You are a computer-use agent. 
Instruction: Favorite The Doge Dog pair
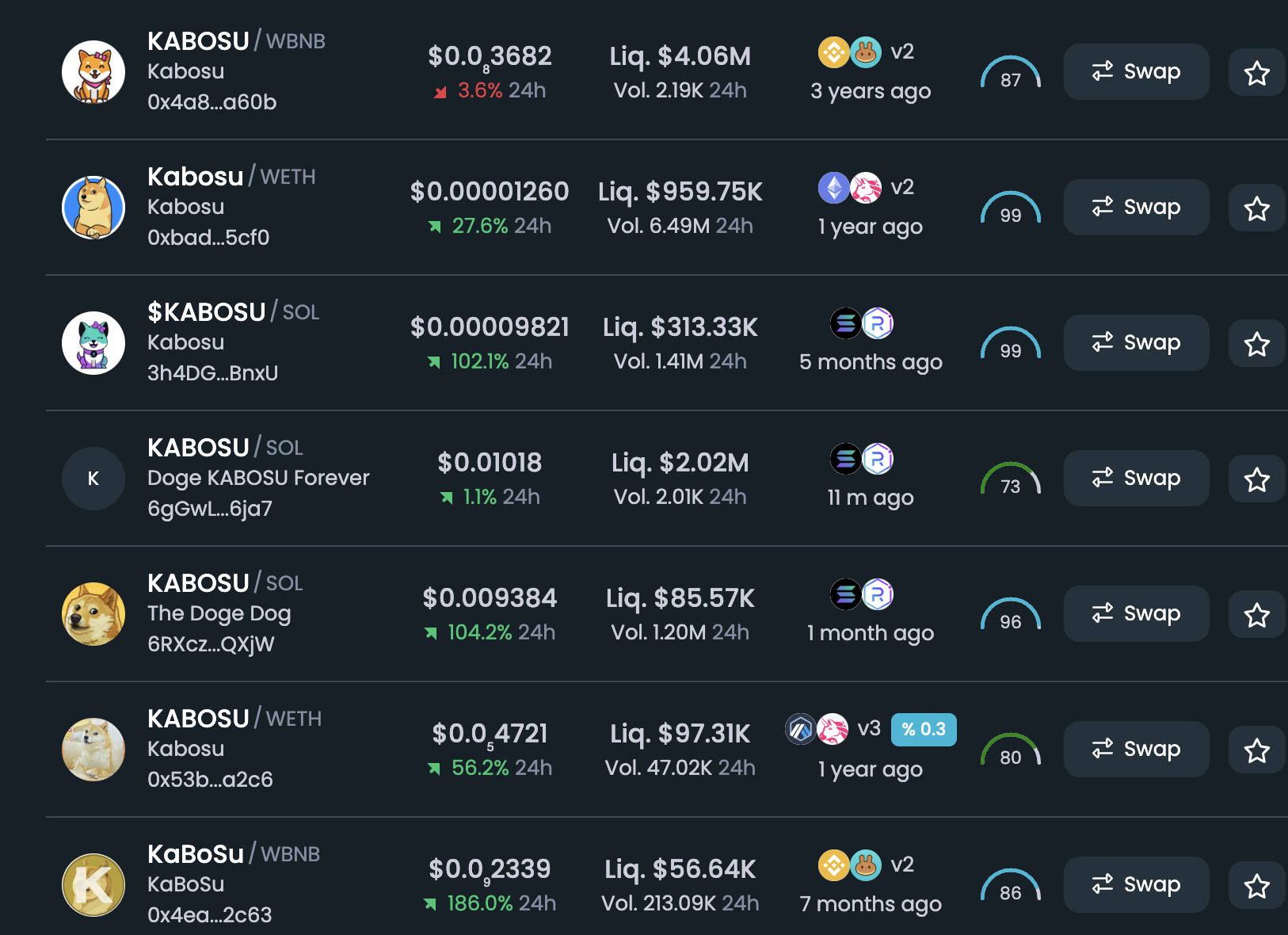[x=1256, y=615]
